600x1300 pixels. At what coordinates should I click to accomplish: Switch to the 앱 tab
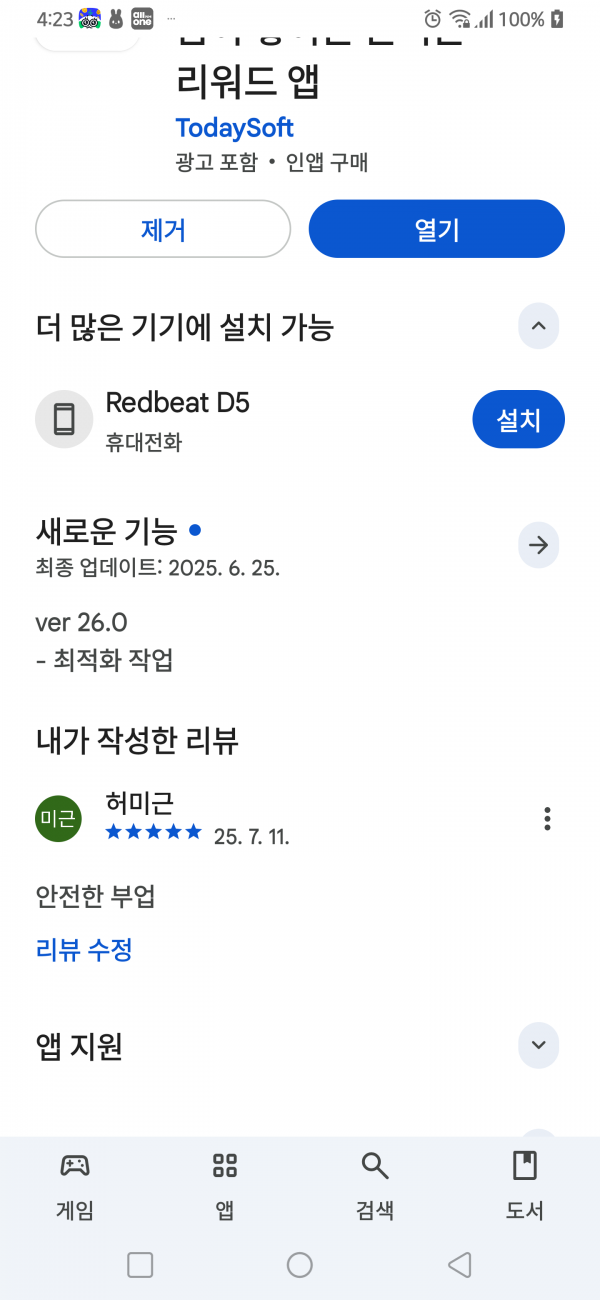(225, 1186)
